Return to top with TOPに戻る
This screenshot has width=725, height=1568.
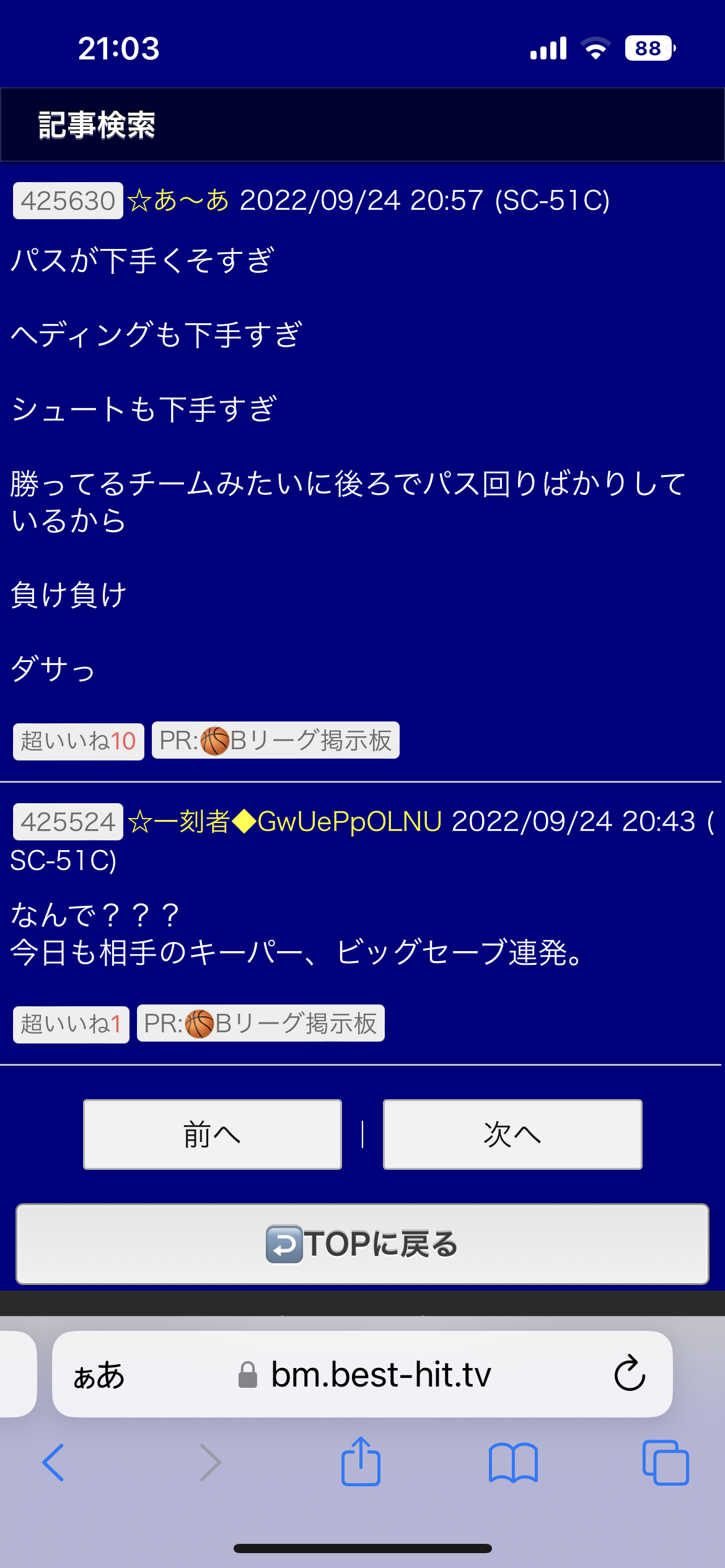click(362, 1244)
